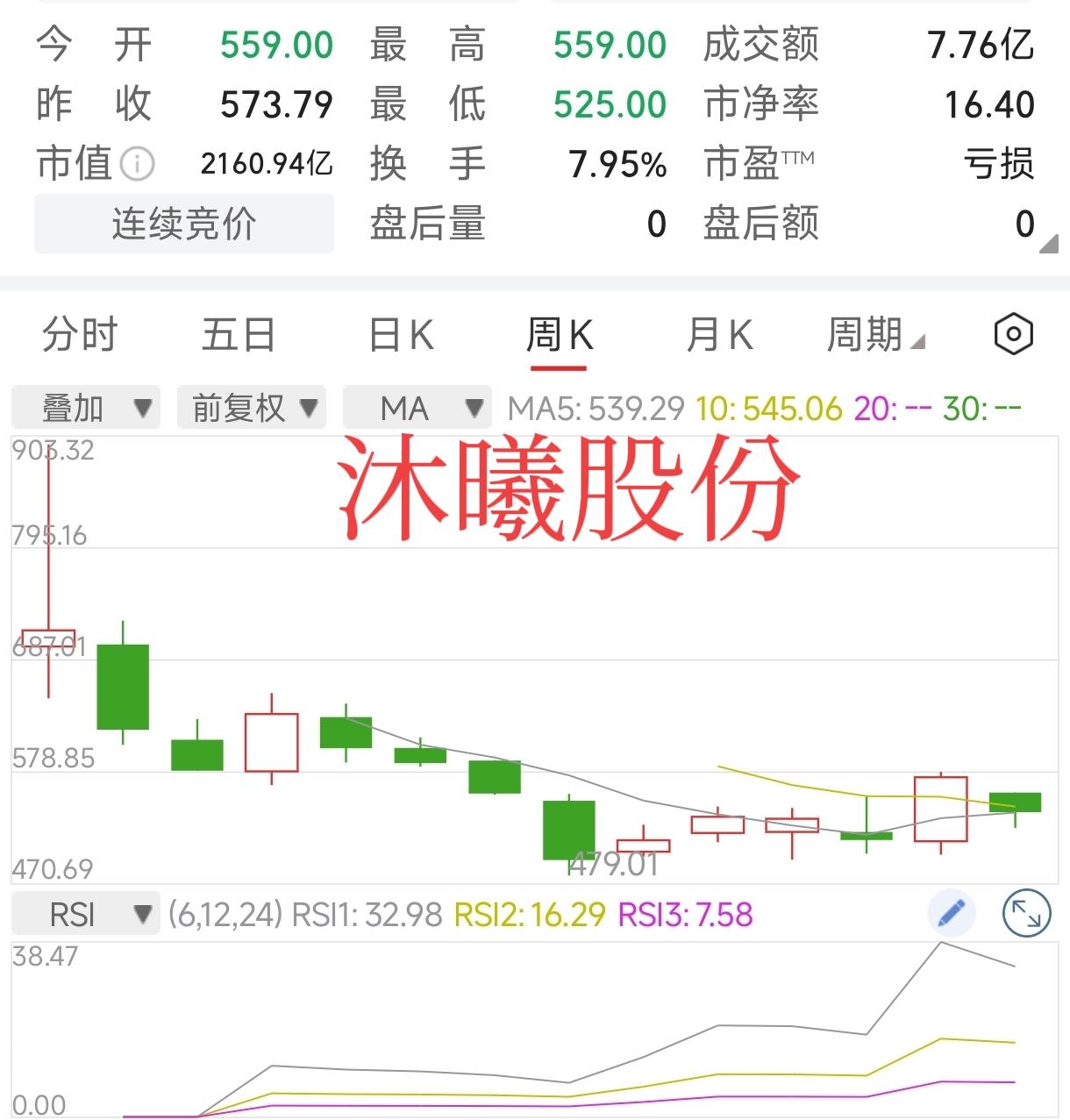
Task: Switch to the 分时 chart tab
Action: click(x=80, y=335)
